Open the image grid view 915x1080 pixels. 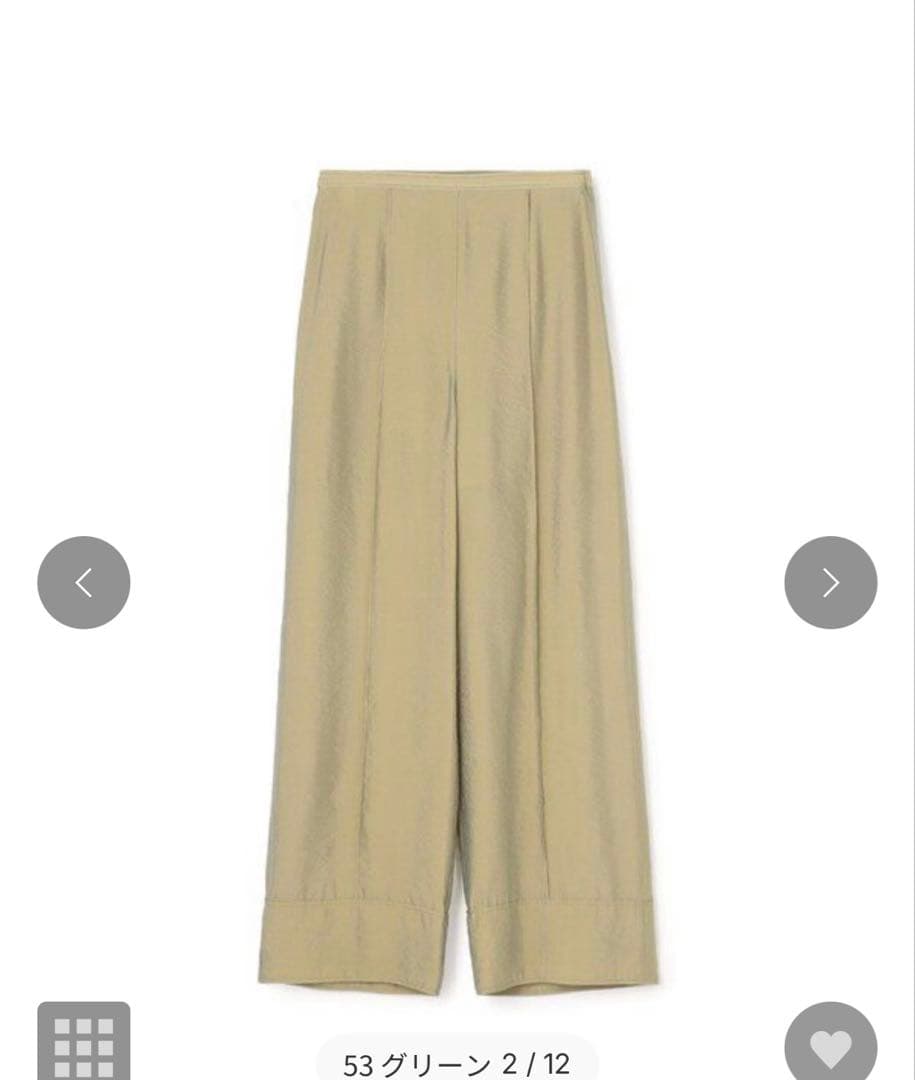[83, 1041]
